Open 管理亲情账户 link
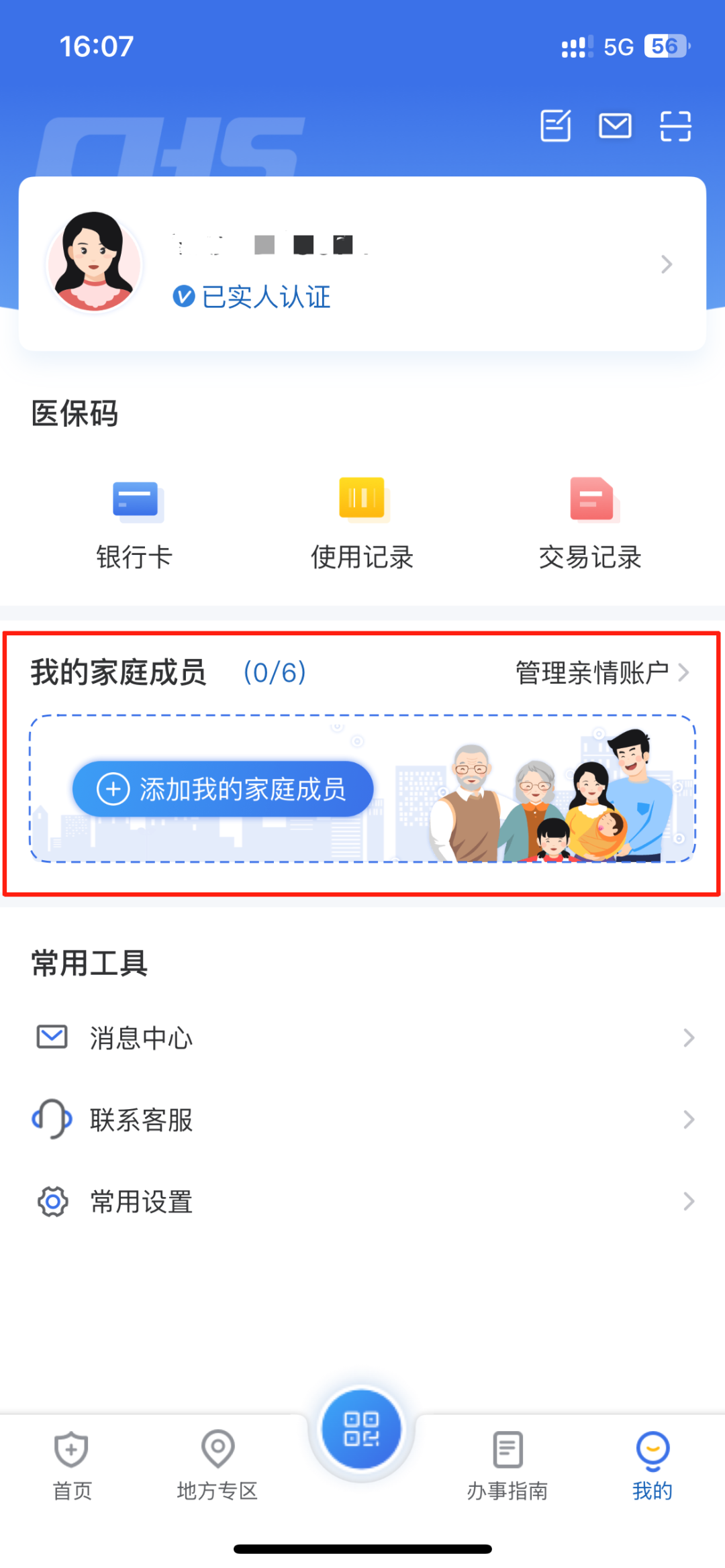The width and height of the screenshot is (725, 1568). pyautogui.click(x=601, y=672)
